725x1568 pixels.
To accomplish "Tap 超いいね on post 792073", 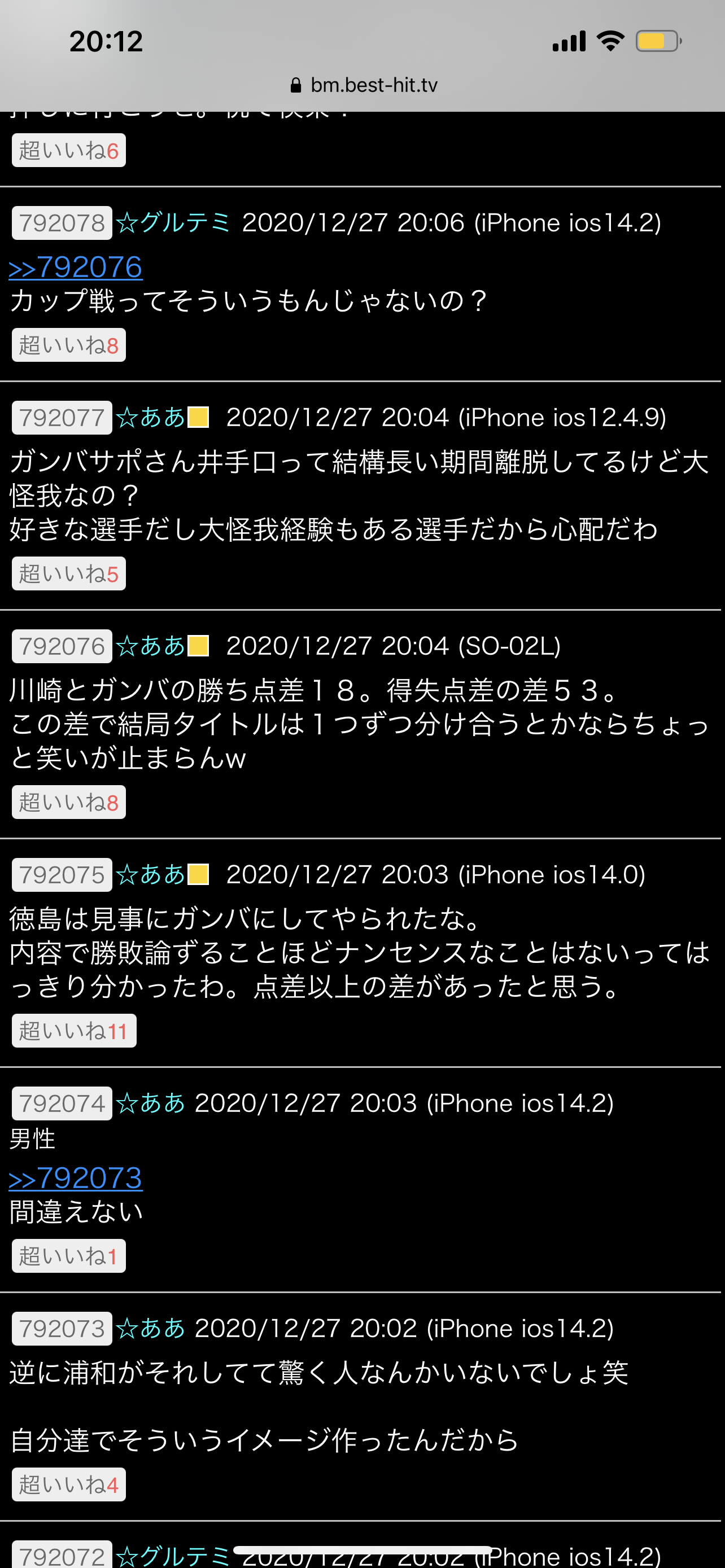I will tap(68, 1484).
